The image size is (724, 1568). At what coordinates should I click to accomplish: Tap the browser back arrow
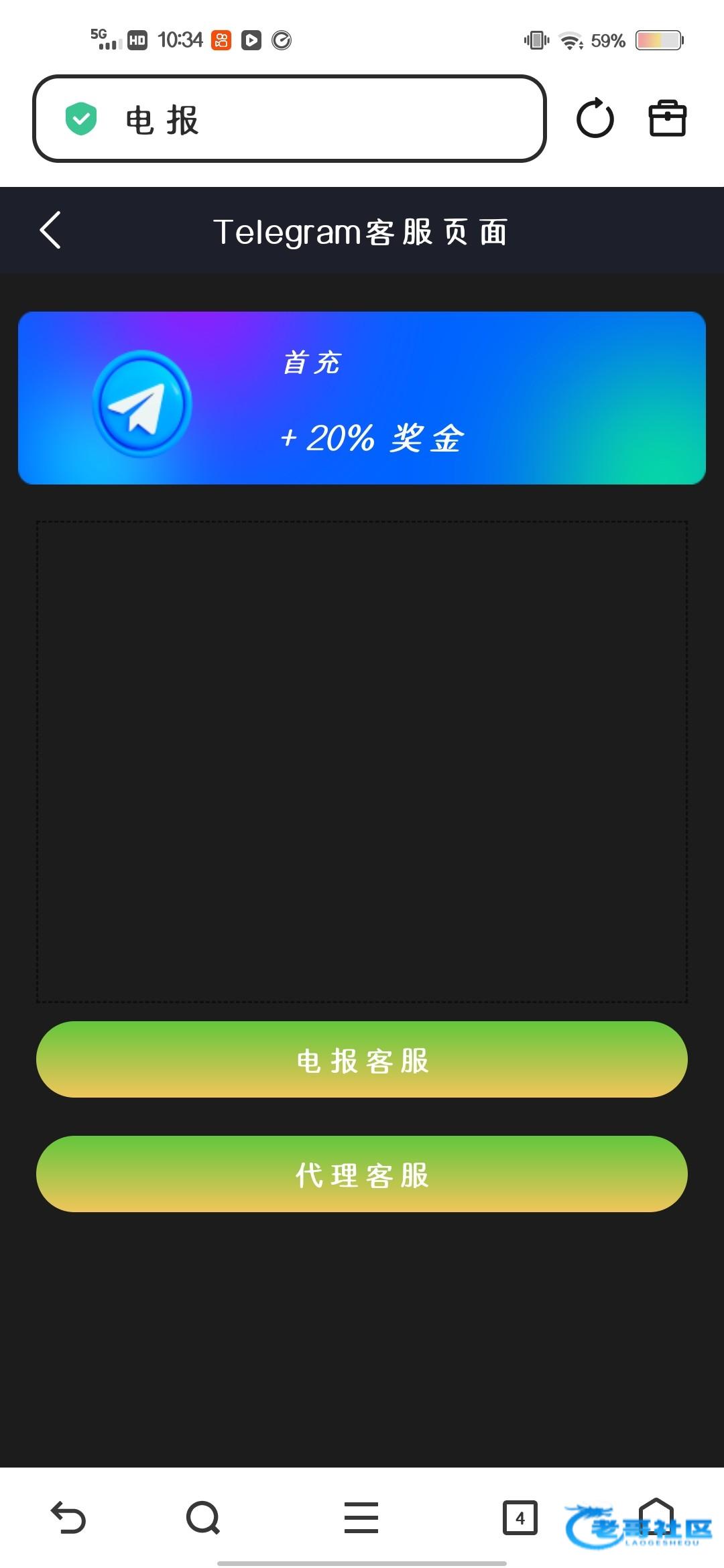coord(68,1518)
